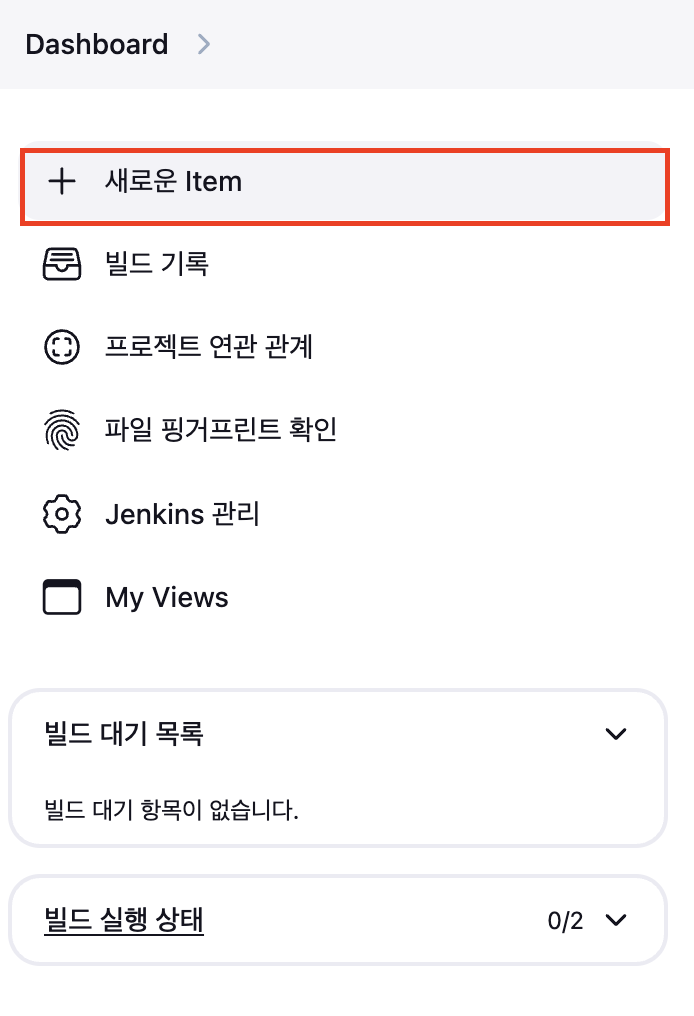The width and height of the screenshot is (694, 1016).
Task: Open the Dashboard breadcrumb link
Action: pyautogui.click(x=96, y=44)
